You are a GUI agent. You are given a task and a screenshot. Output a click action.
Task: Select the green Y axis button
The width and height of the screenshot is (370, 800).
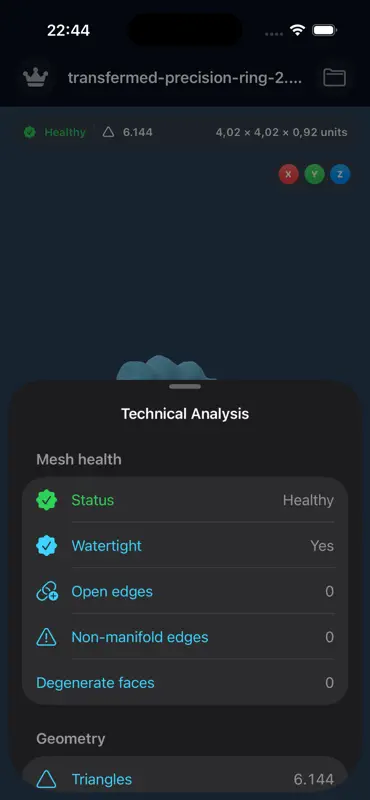(x=314, y=174)
